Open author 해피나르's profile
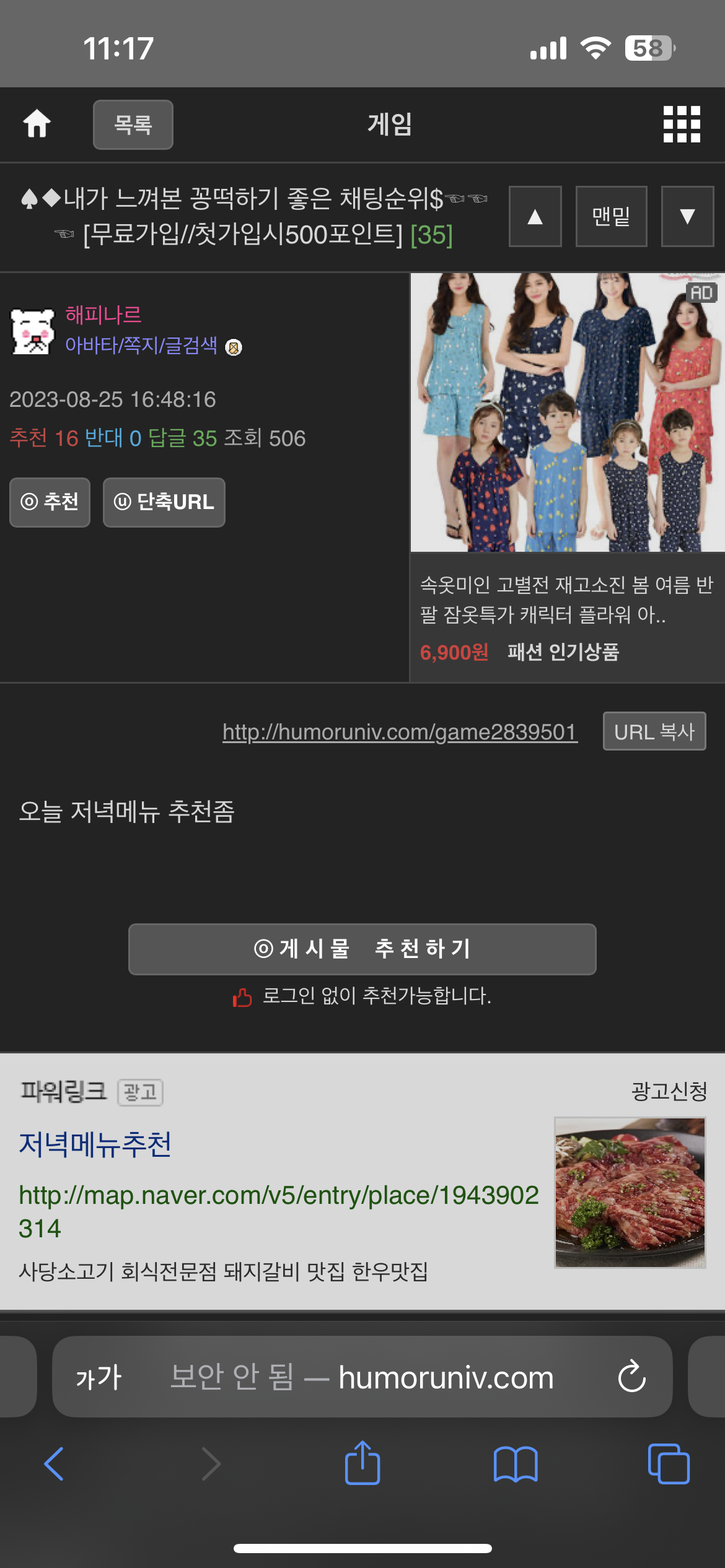Screen dimensions: 725x1568 pos(103,315)
